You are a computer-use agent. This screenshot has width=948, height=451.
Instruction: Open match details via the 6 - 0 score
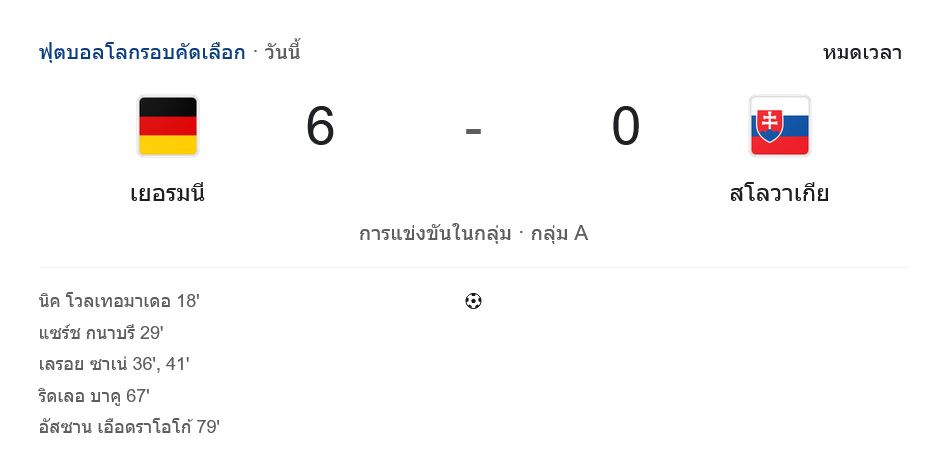[473, 129]
